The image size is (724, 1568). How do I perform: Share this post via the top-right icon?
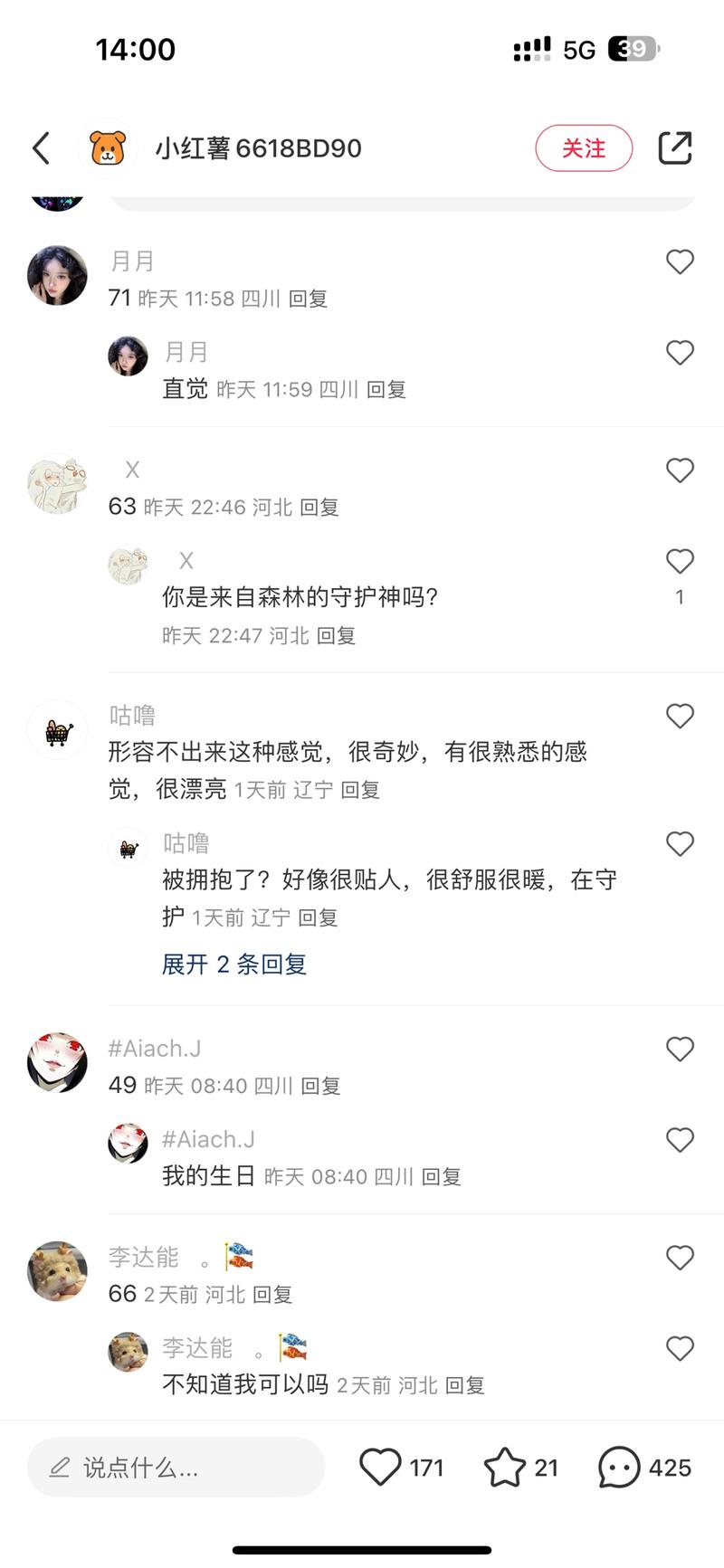pyautogui.click(x=675, y=148)
